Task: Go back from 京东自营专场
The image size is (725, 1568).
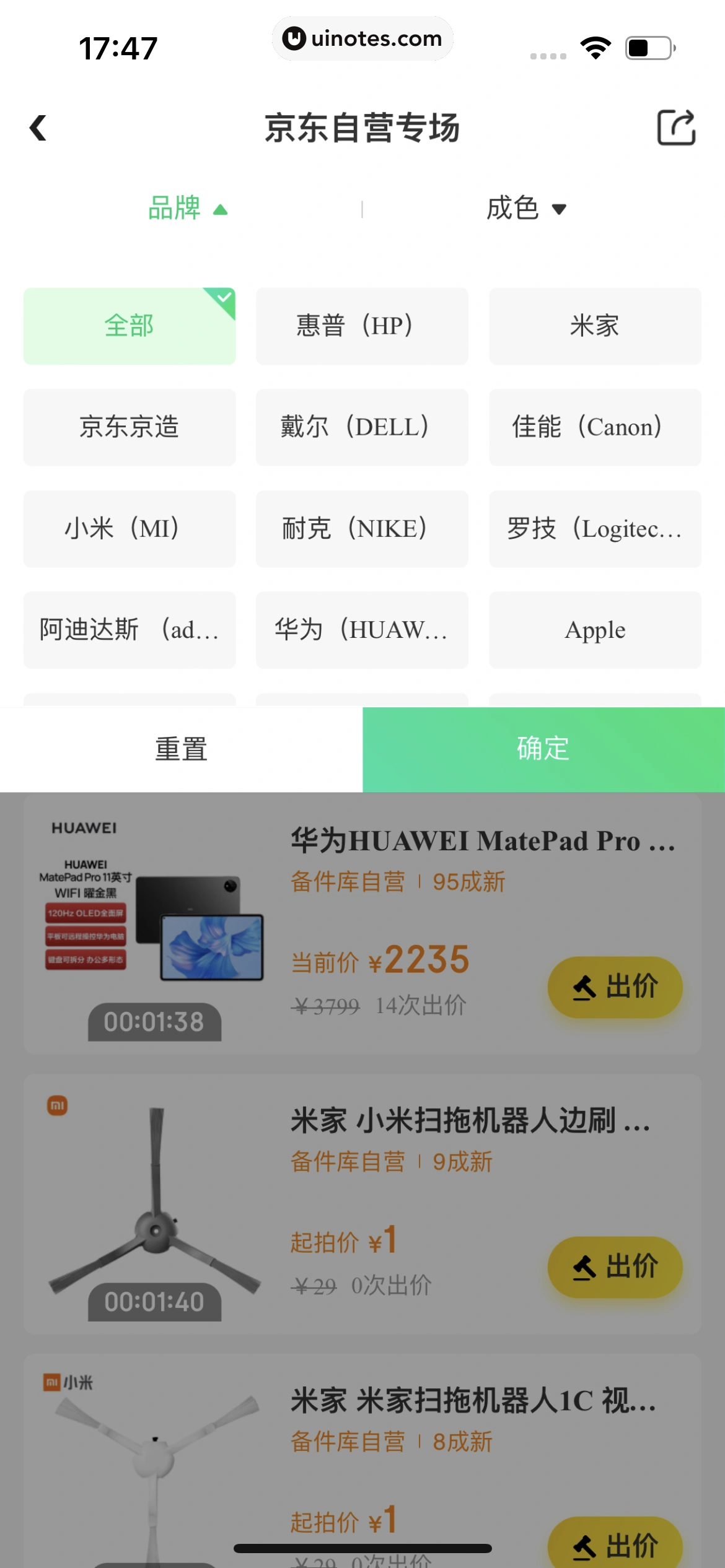Action: point(38,128)
